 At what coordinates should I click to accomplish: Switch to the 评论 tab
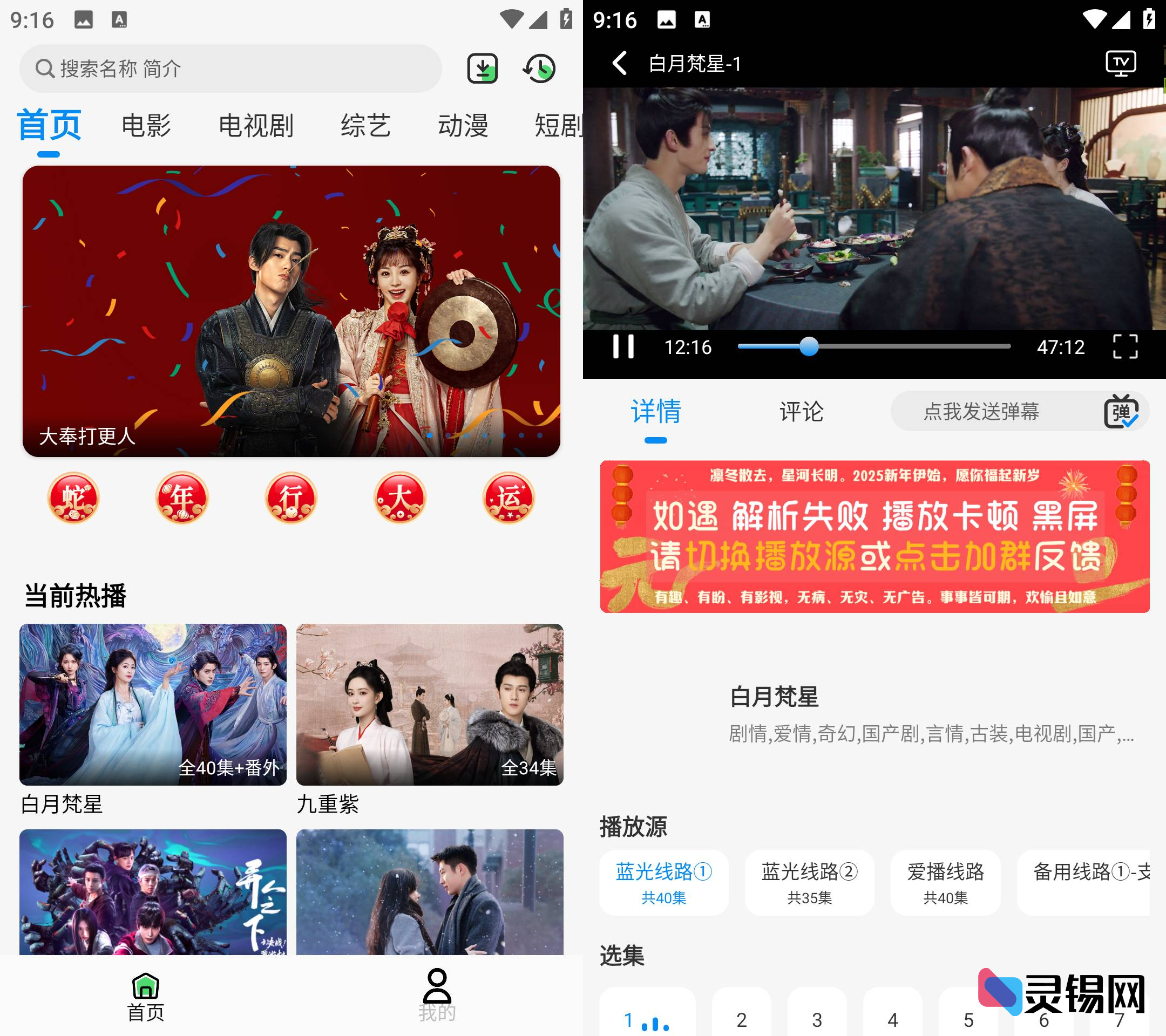coord(801,412)
